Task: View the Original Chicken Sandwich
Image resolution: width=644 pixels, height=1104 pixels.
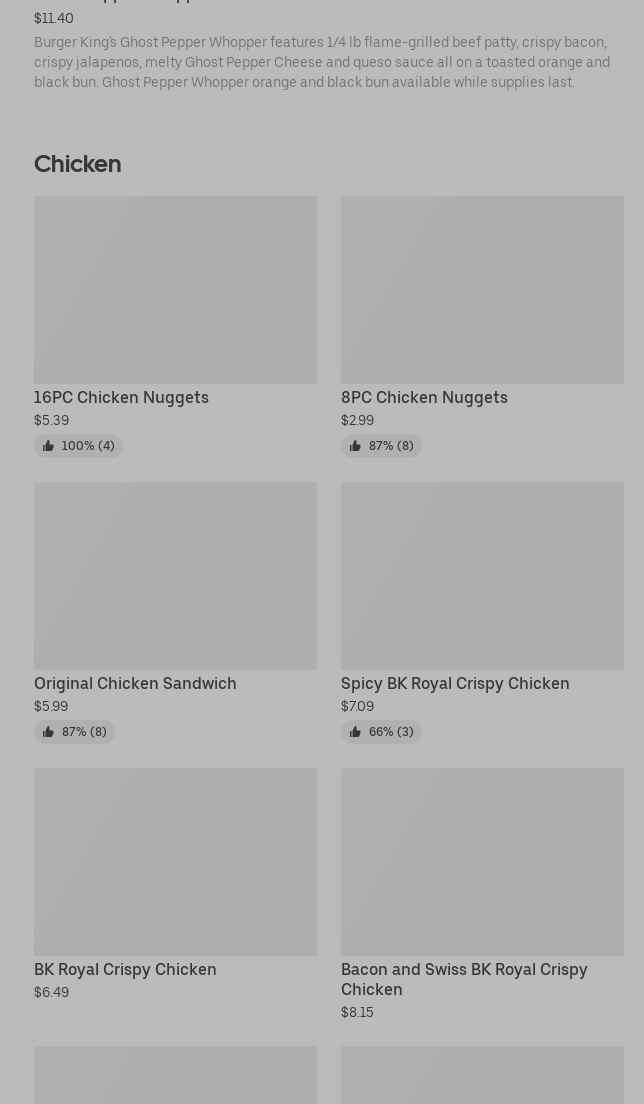Action: (x=175, y=613)
